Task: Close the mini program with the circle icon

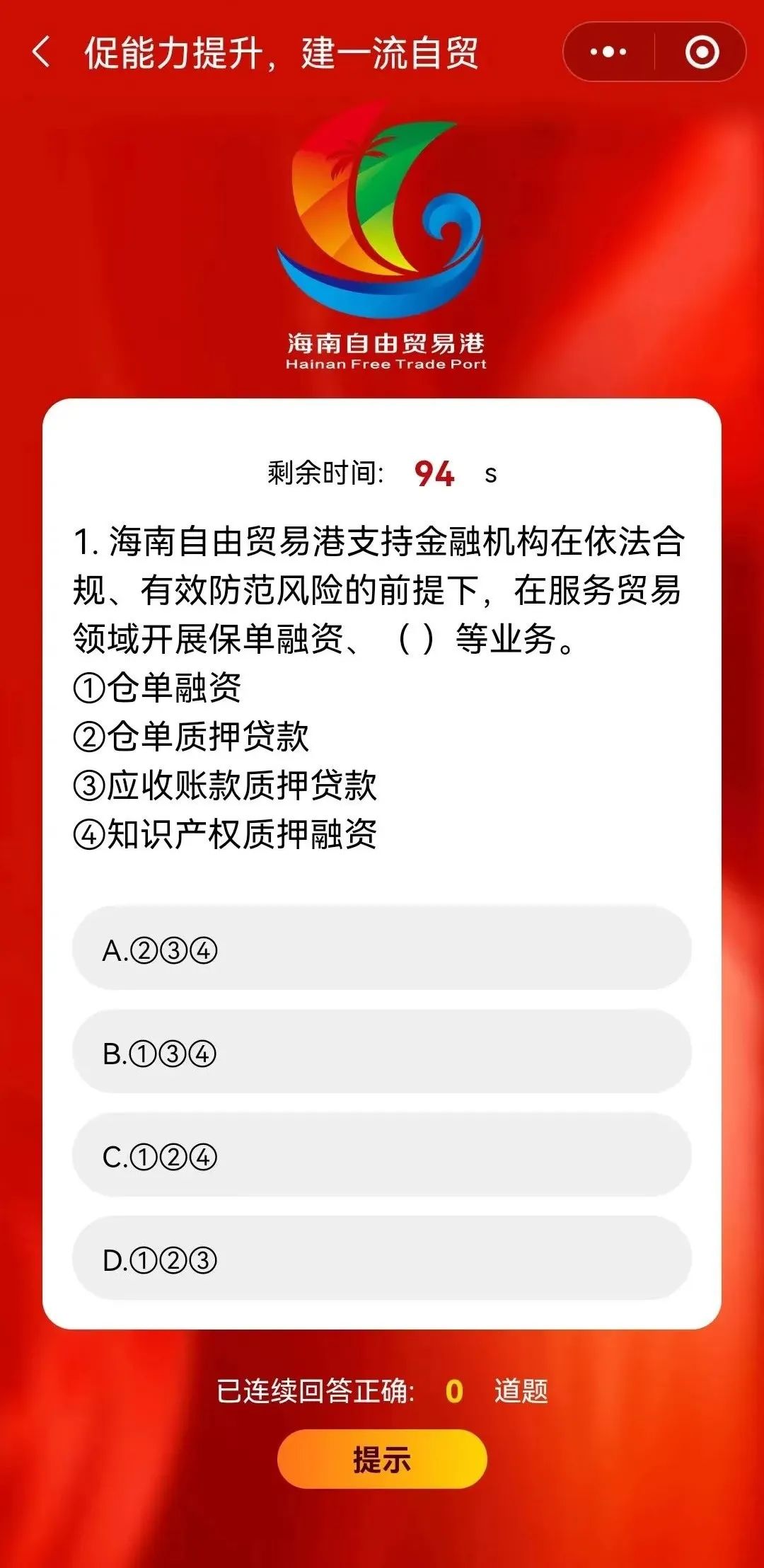Action: 702,52
